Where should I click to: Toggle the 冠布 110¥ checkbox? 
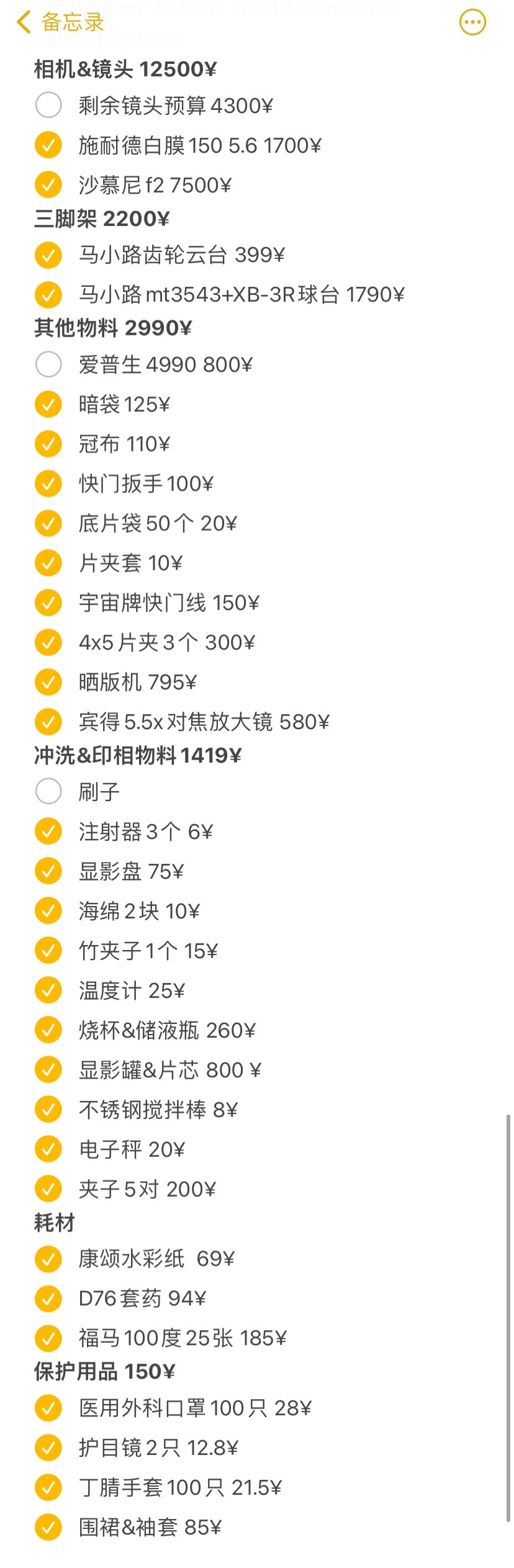click(x=48, y=444)
